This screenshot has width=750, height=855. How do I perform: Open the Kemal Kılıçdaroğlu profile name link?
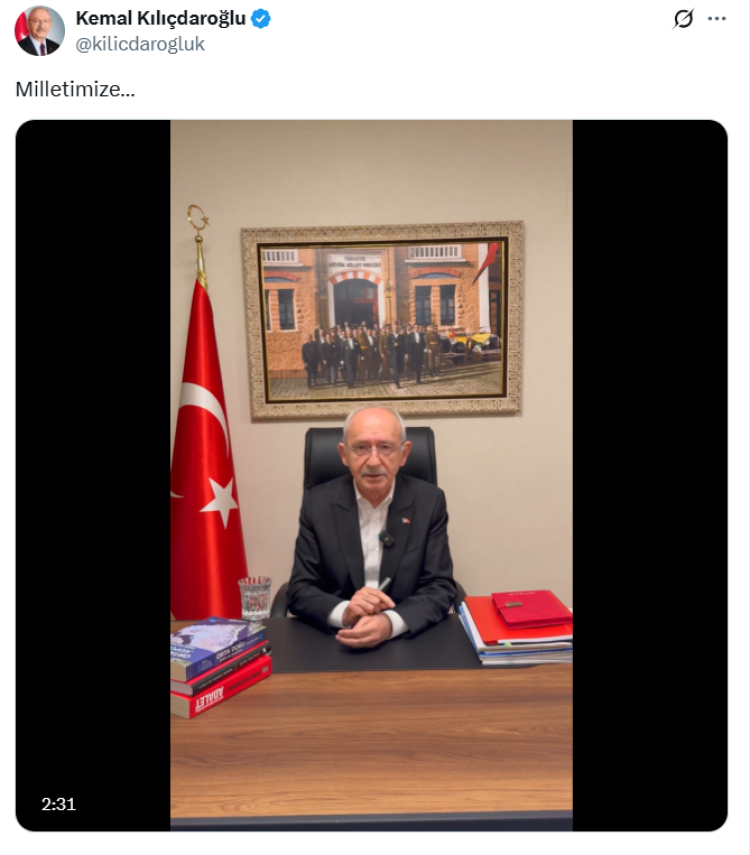[x=160, y=18]
